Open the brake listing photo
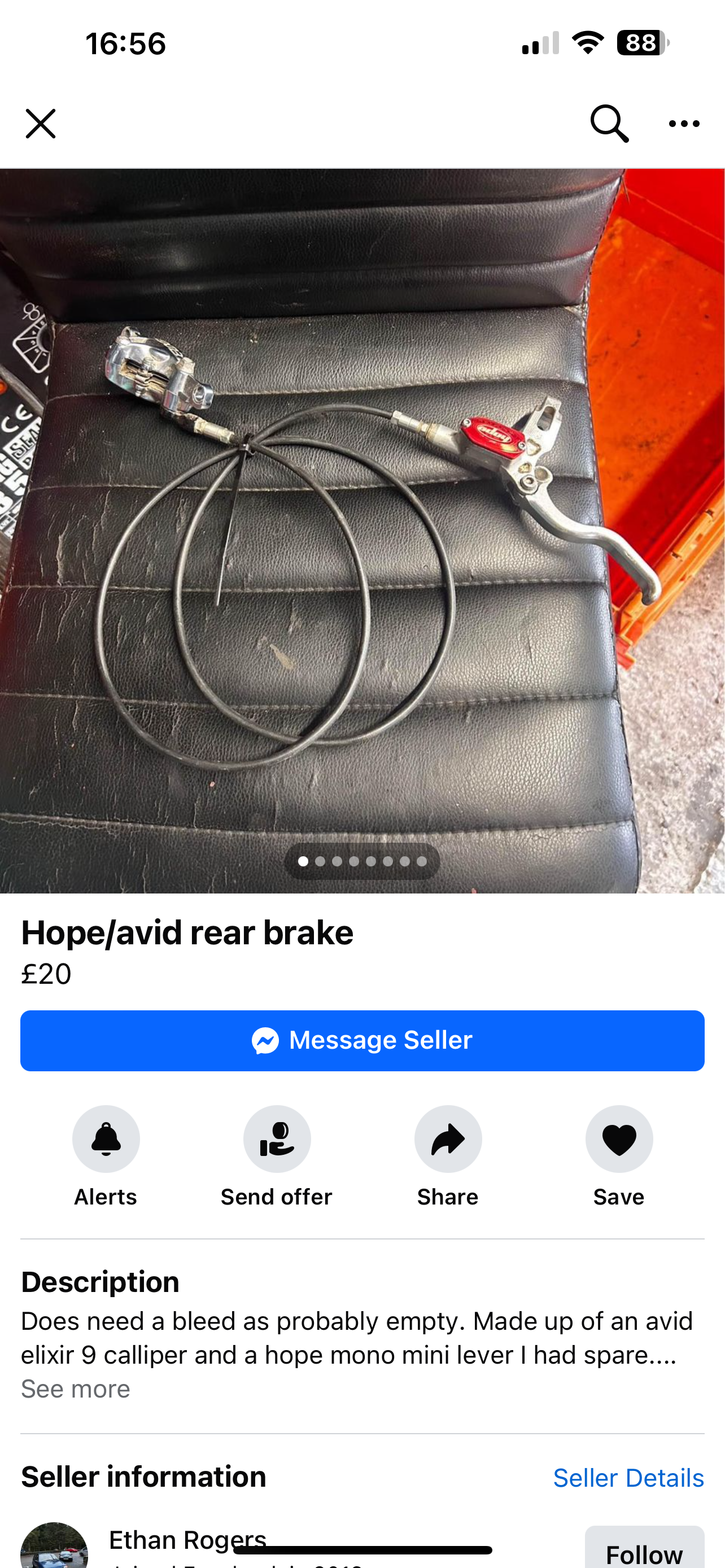725x1568 pixels. click(x=362, y=531)
